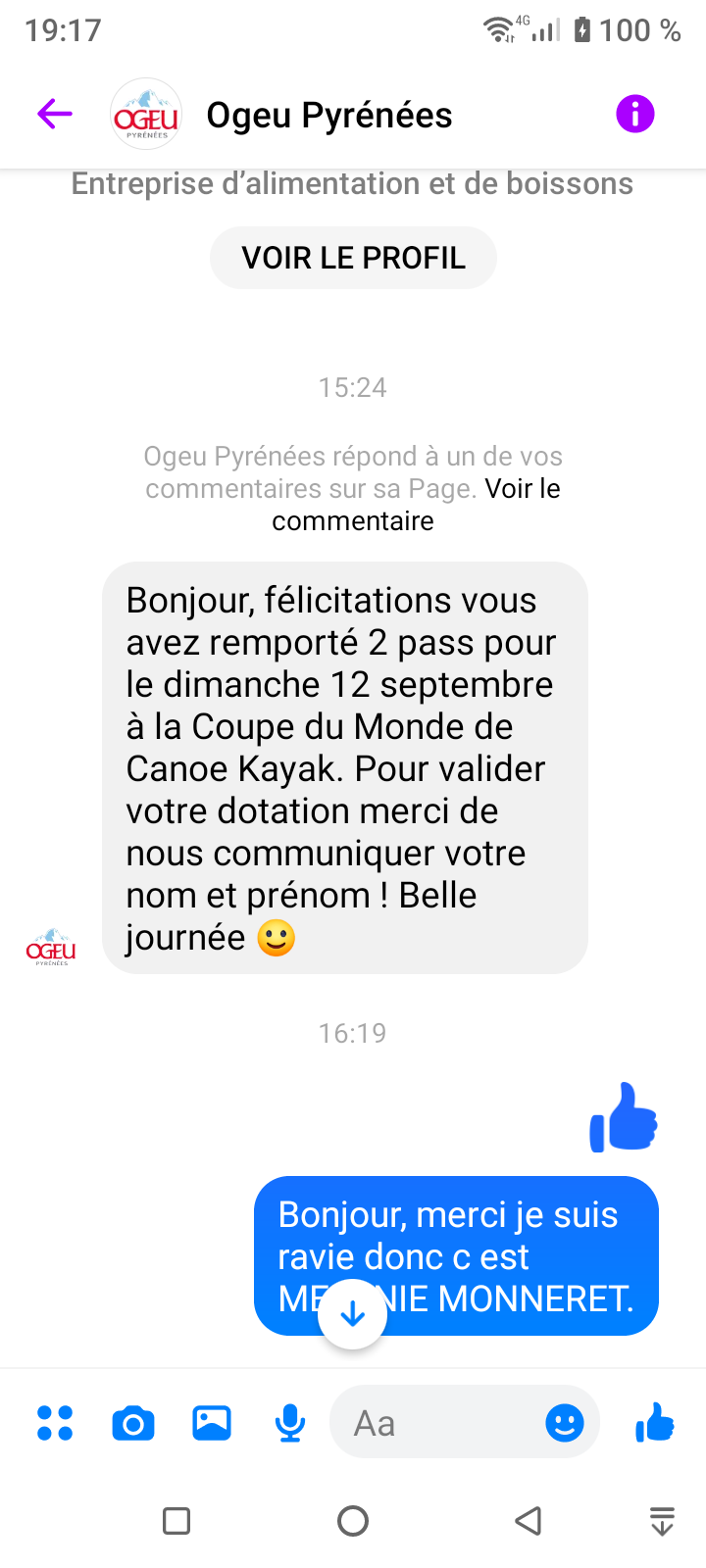Tap the system home button
The image size is (706, 1568).
click(353, 1521)
